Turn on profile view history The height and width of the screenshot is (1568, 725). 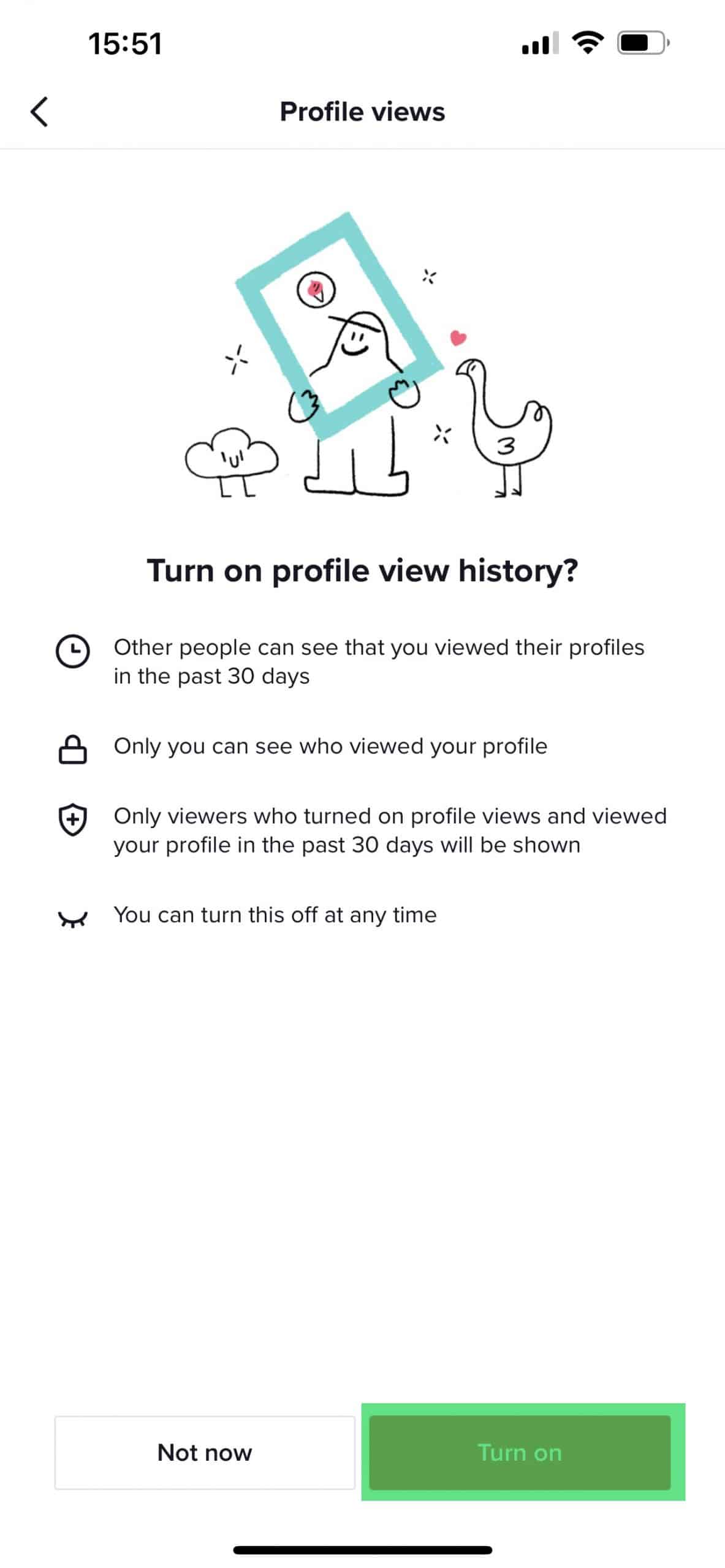point(520,1452)
